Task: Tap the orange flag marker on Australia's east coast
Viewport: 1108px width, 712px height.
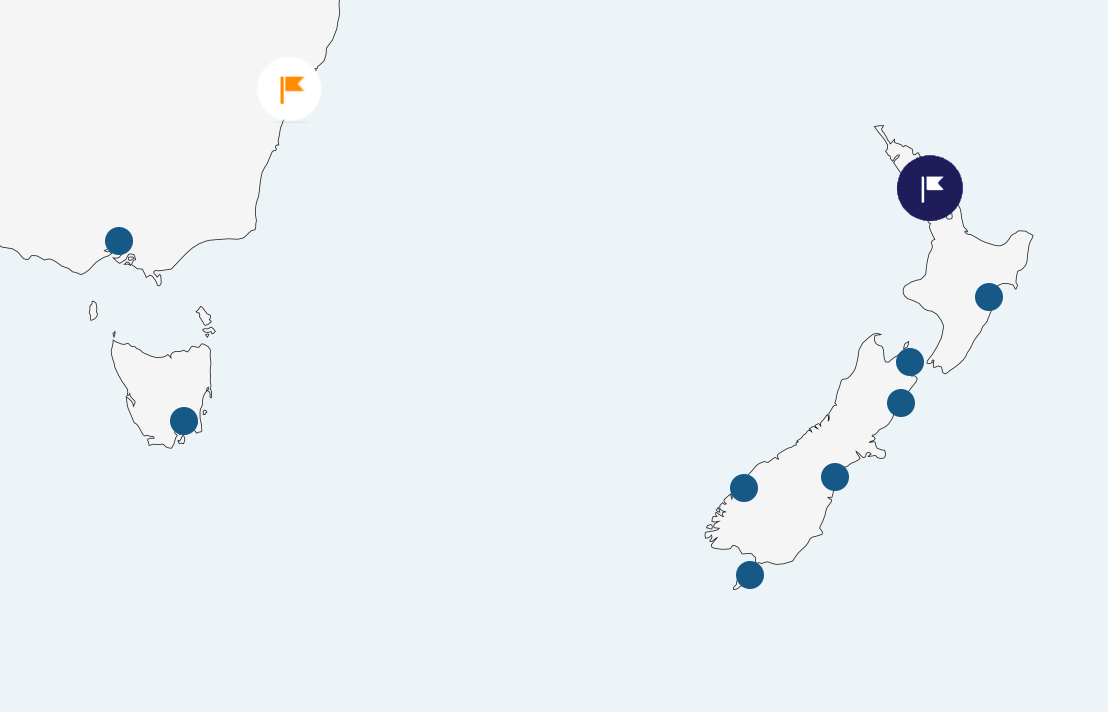Action: (289, 89)
